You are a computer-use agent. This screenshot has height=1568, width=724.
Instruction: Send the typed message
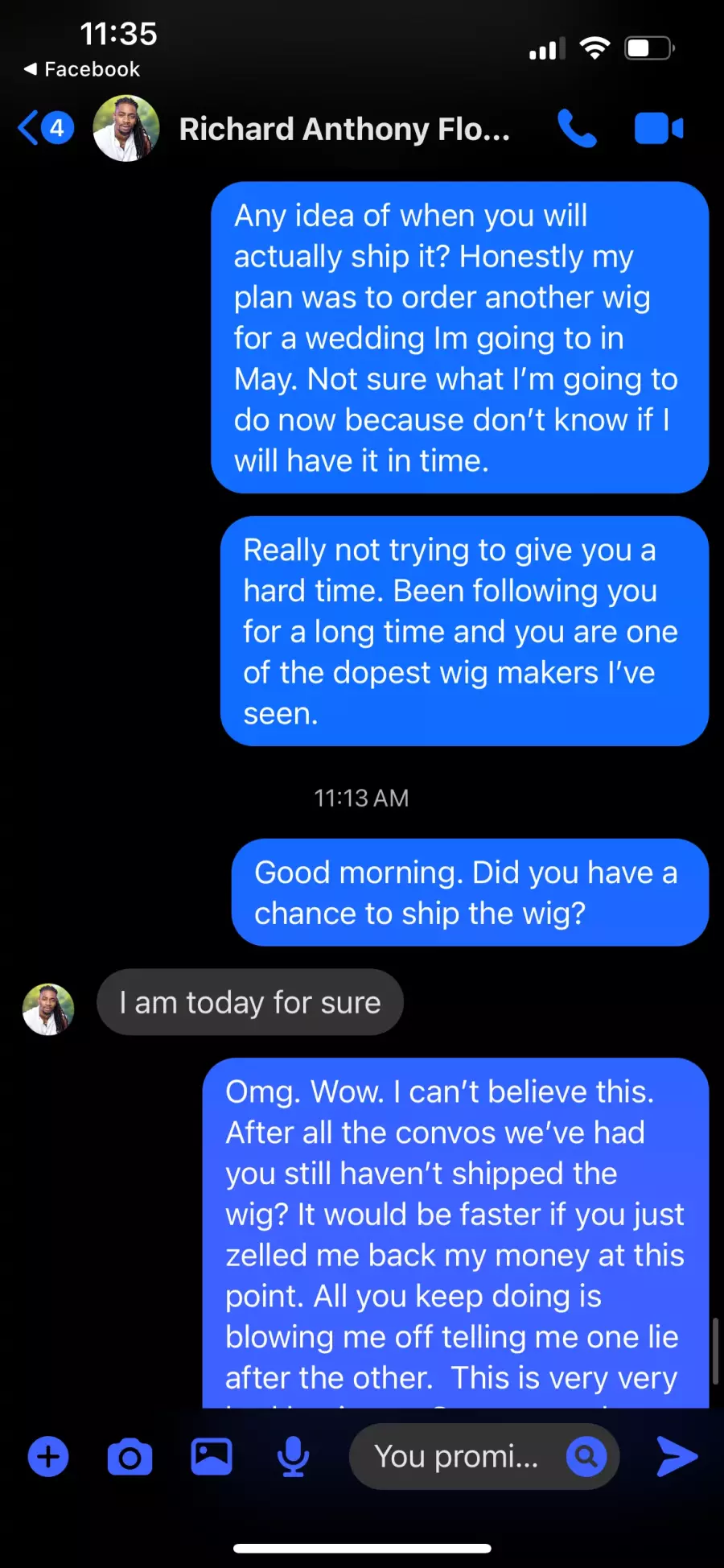point(677,1456)
